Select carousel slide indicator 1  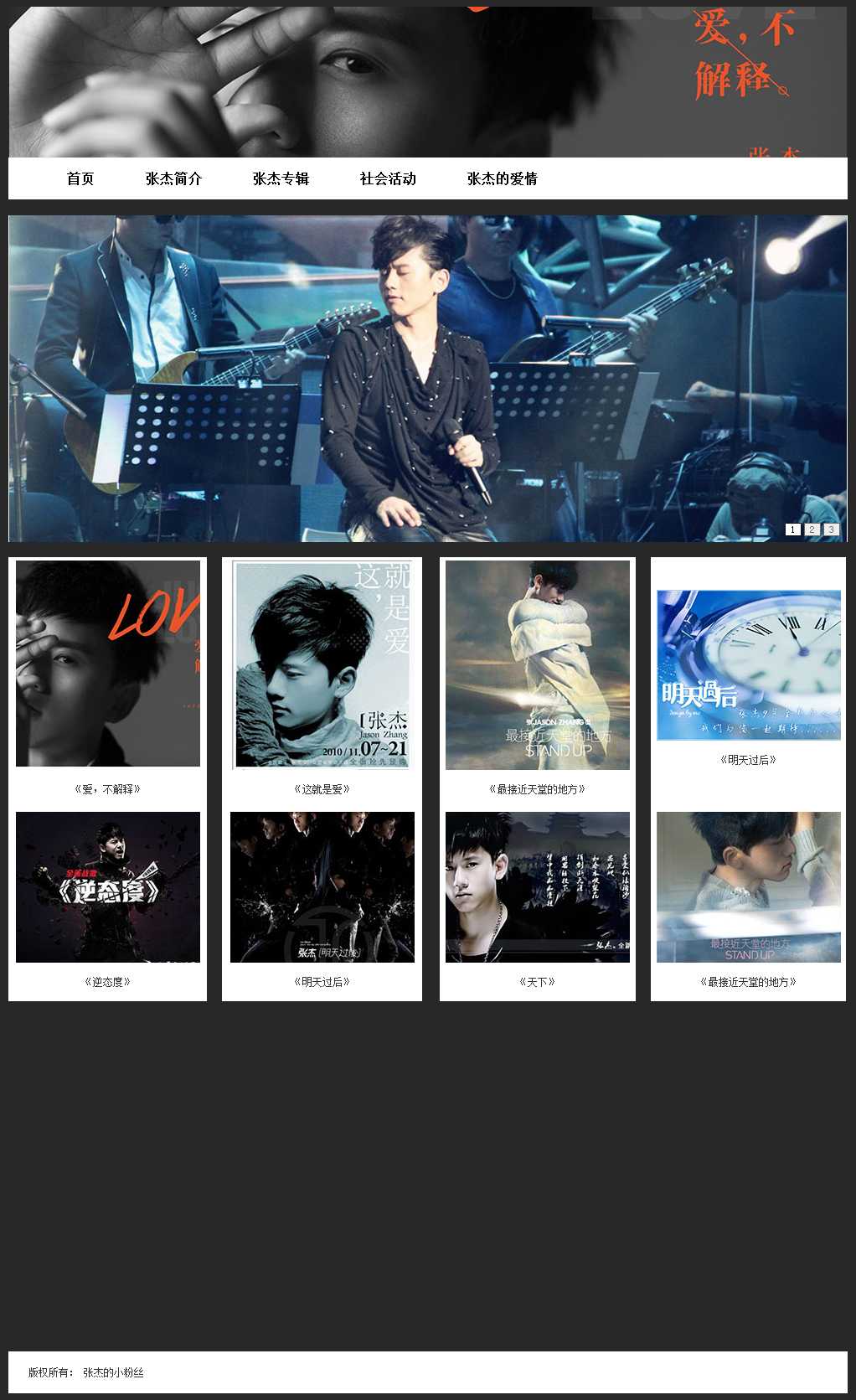point(792,530)
